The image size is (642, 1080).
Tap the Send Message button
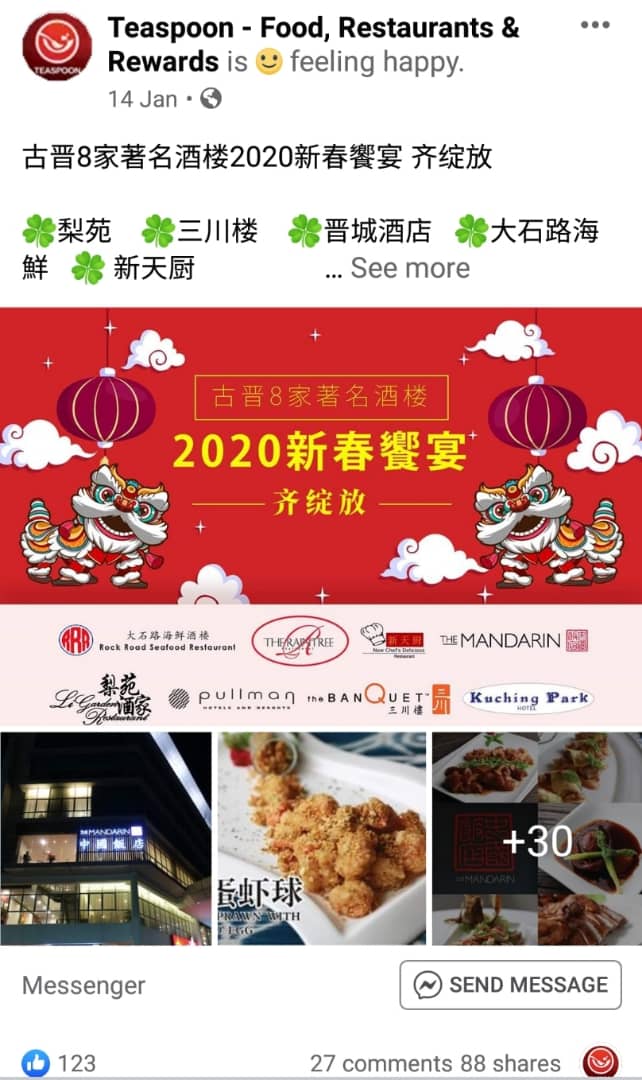pyautogui.click(x=510, y=985)
